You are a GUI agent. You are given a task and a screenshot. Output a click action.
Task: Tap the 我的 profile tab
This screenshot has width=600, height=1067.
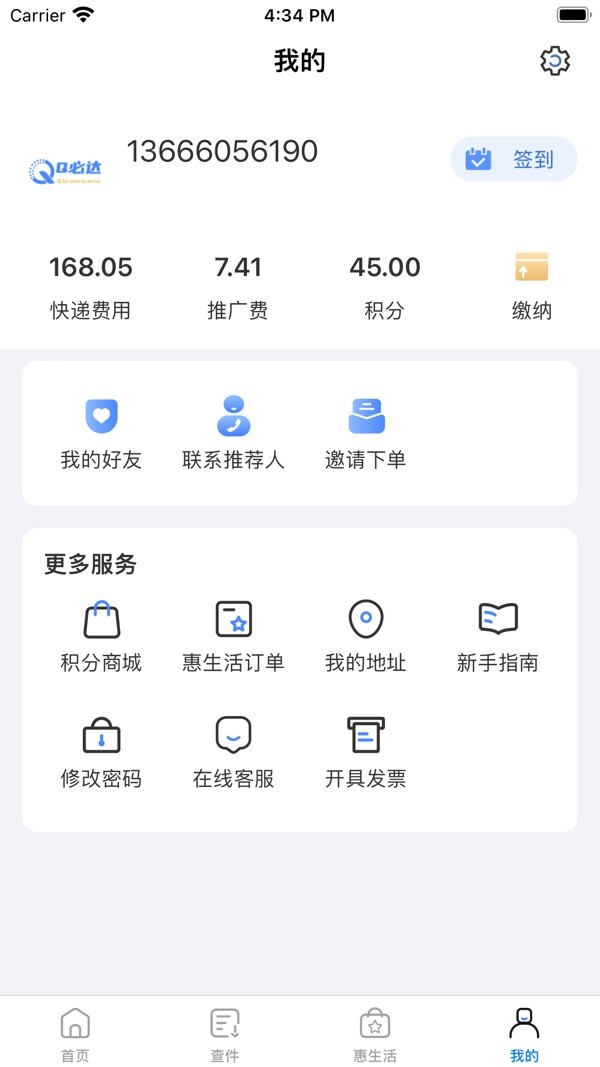click(x=524, y=1034)
